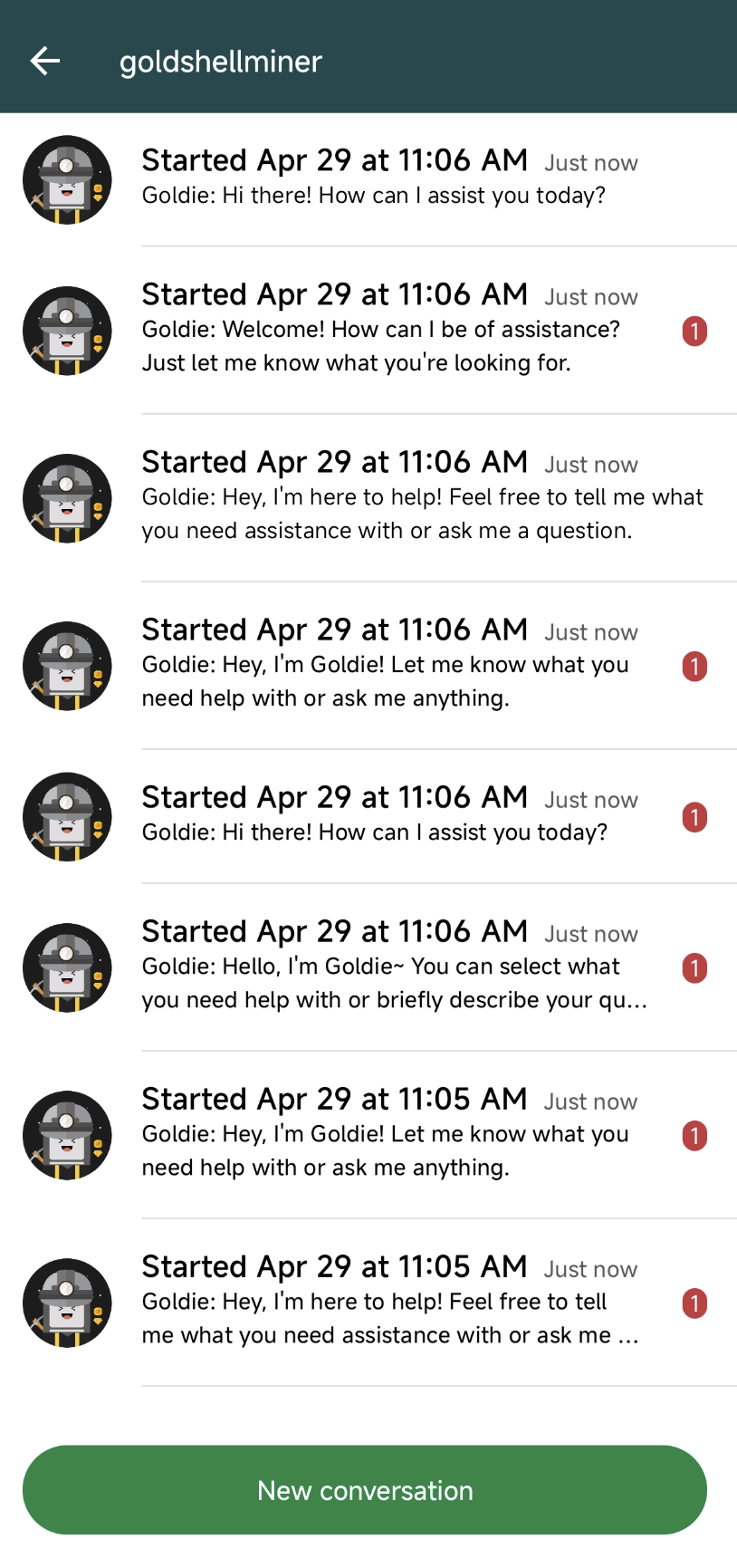Open the 11:06 AM 'Hey, I'm Goldie!' conversation
This screenshot has height=1568, width=737.
coord(368,666)
